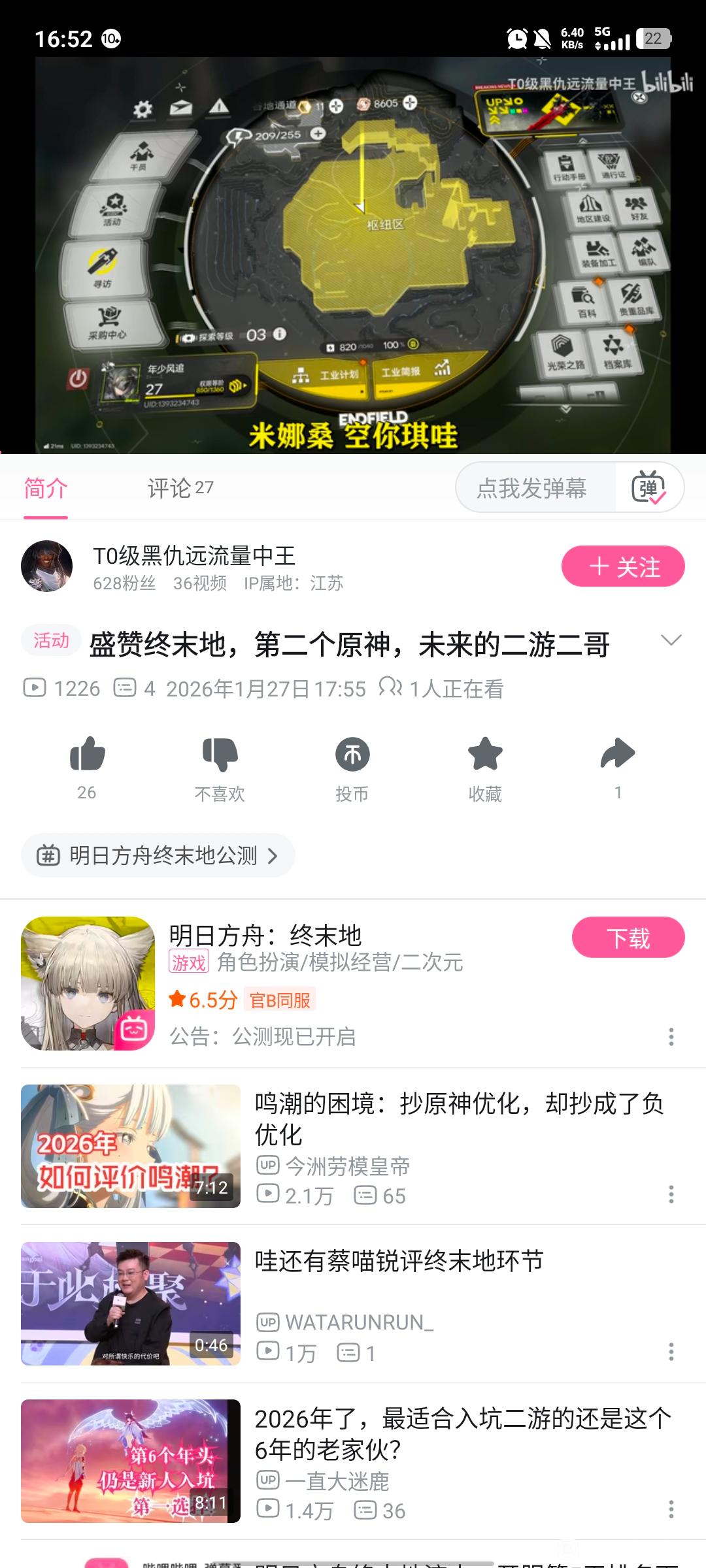The height and width of the screenshot is (1568, 706).
Task: Open video 鸣潮的困境：抄原神优化
Action: 458,1119
